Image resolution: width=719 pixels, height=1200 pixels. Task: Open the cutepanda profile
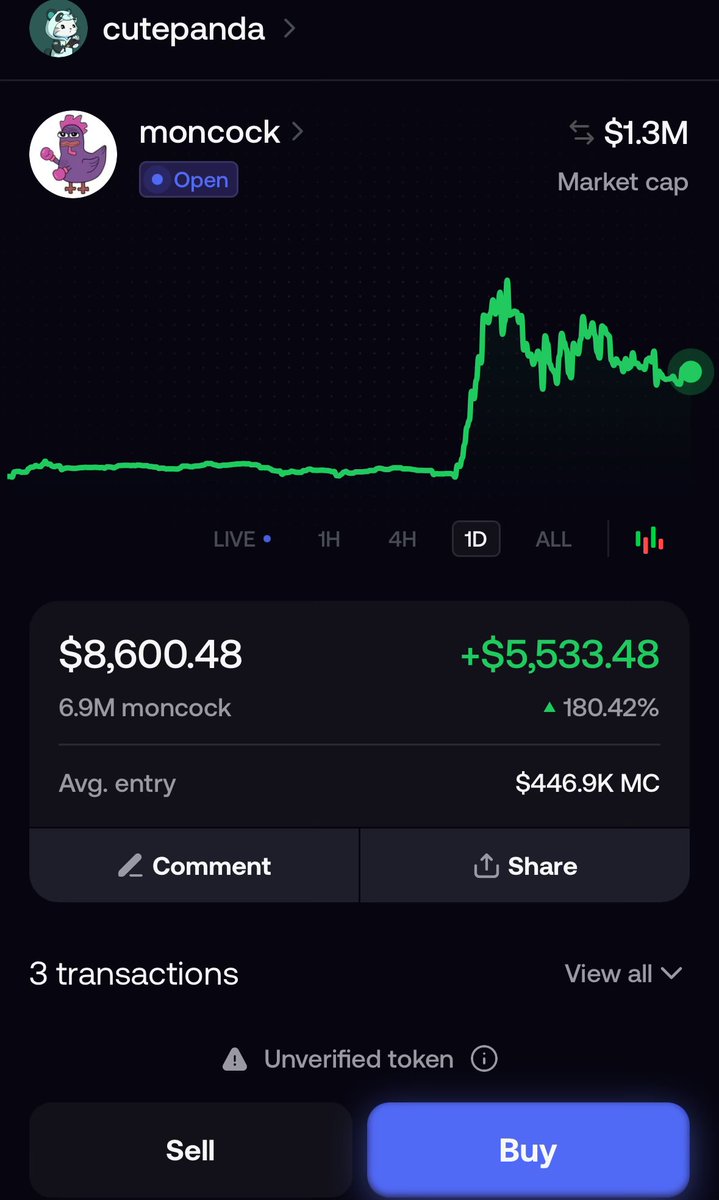[x=183, y=29]
